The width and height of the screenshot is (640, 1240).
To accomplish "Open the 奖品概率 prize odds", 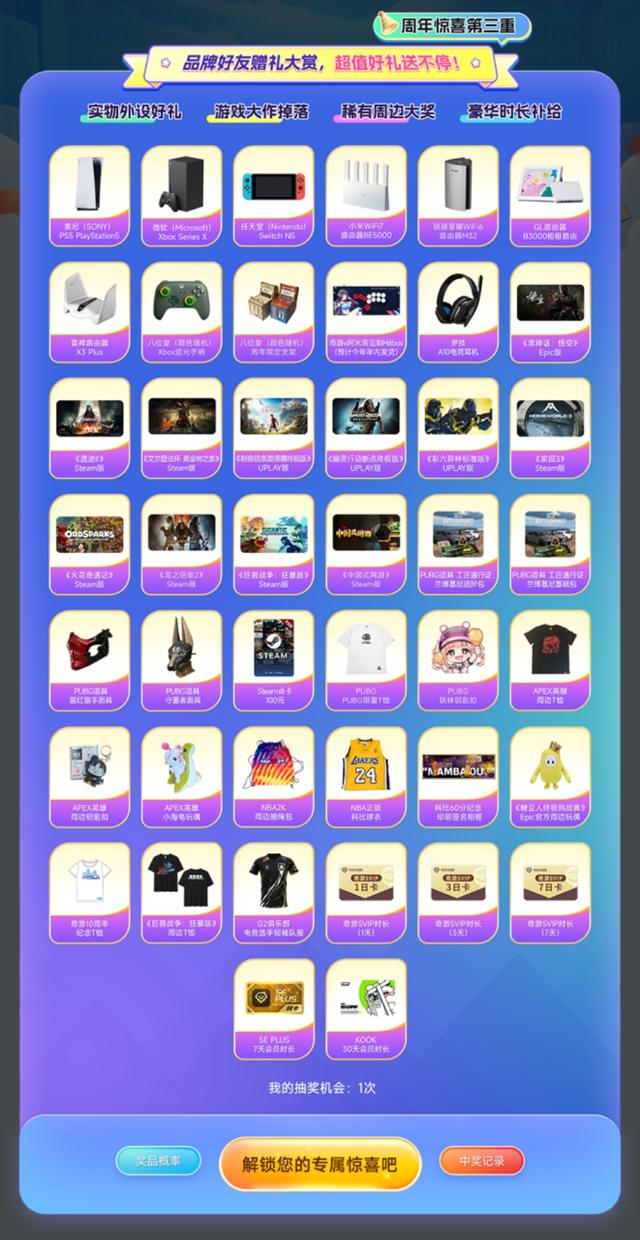I will 158,1161.
